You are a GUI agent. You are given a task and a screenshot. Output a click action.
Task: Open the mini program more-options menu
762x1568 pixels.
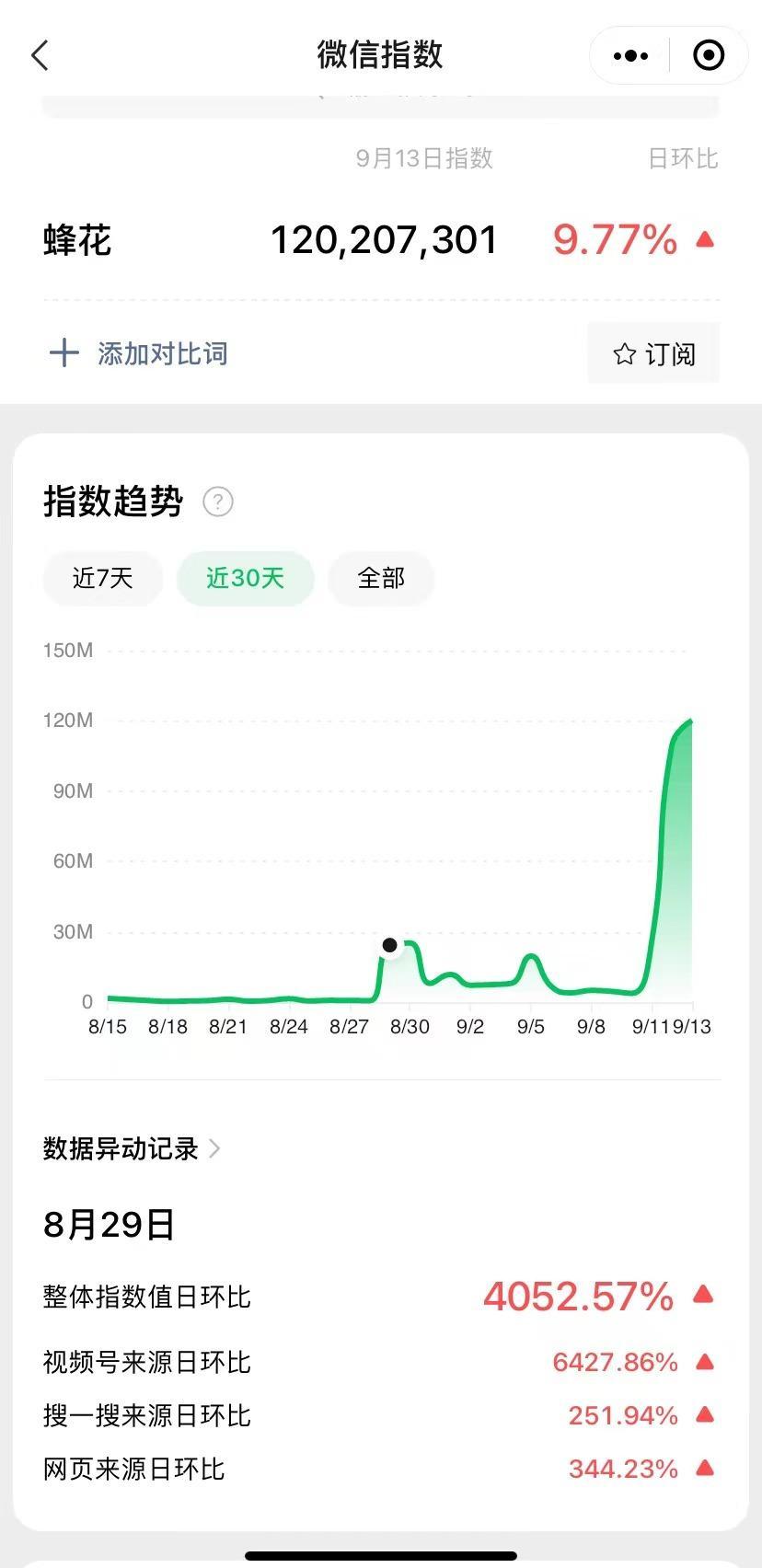(x=630, y=56)
